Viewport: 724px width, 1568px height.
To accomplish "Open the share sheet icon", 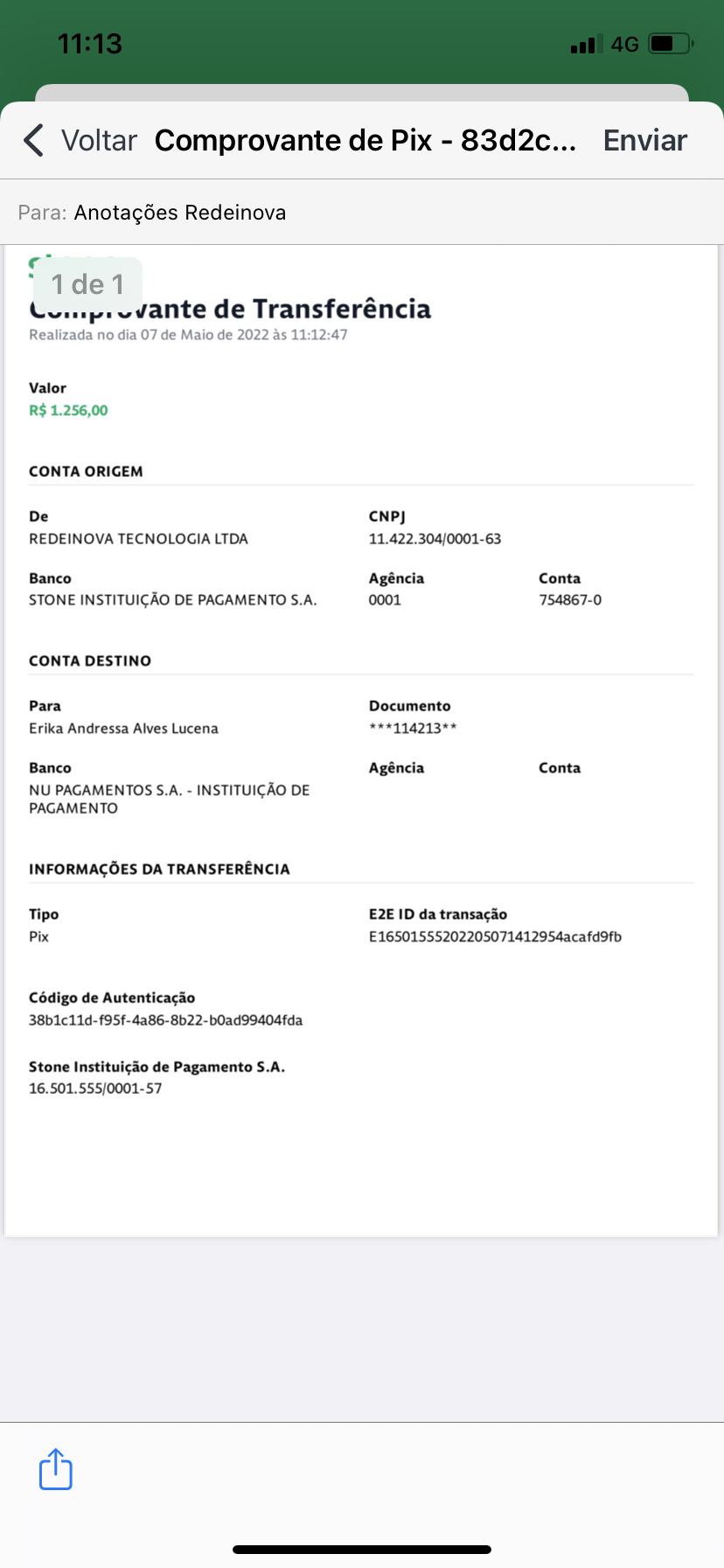I will click(x=56, y=1469).
